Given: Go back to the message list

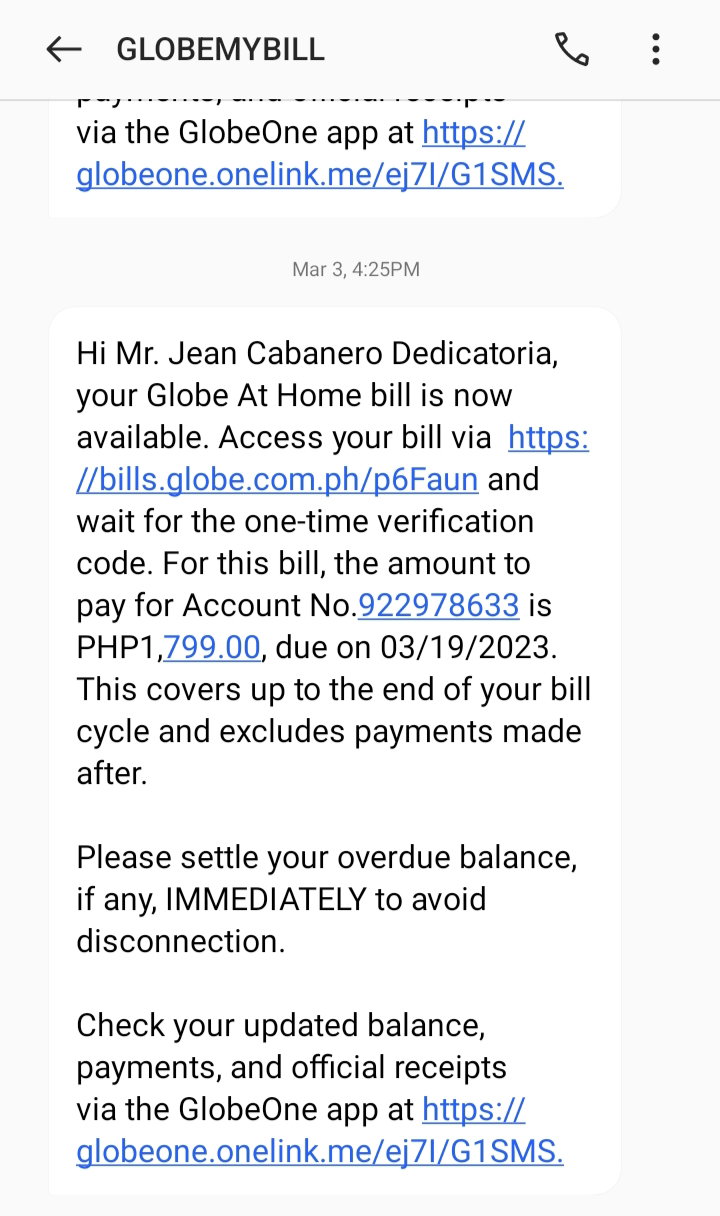Looking at the screenshot, I should point(63,50).
